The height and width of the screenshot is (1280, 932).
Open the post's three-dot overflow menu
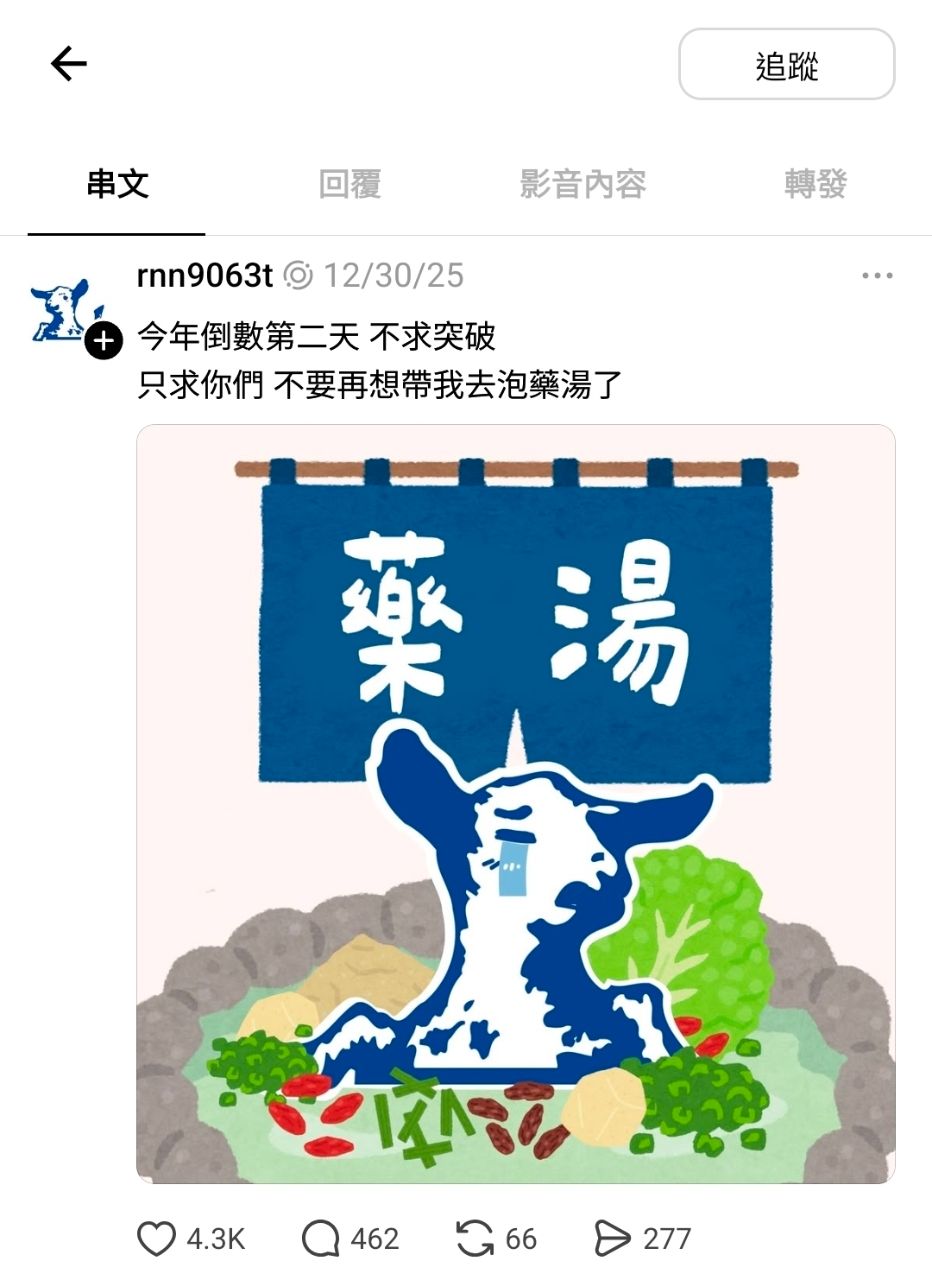[876, 276]
